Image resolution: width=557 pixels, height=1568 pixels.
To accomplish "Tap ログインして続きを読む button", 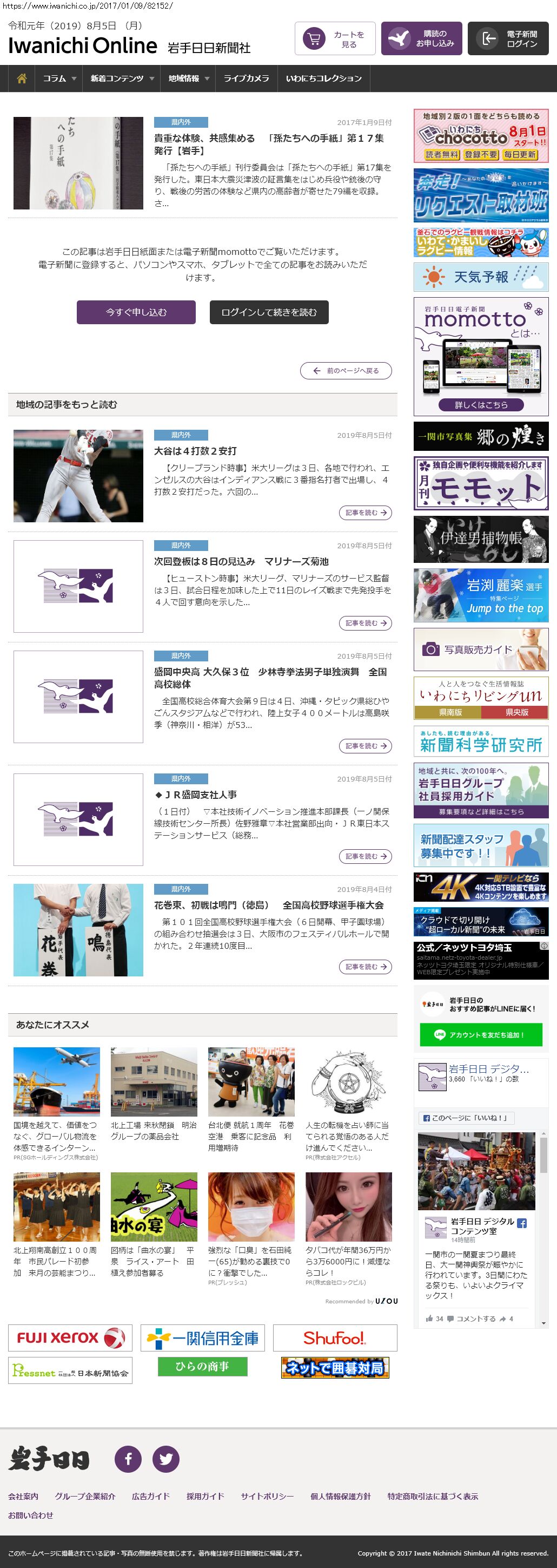I will tap(269, 312).
